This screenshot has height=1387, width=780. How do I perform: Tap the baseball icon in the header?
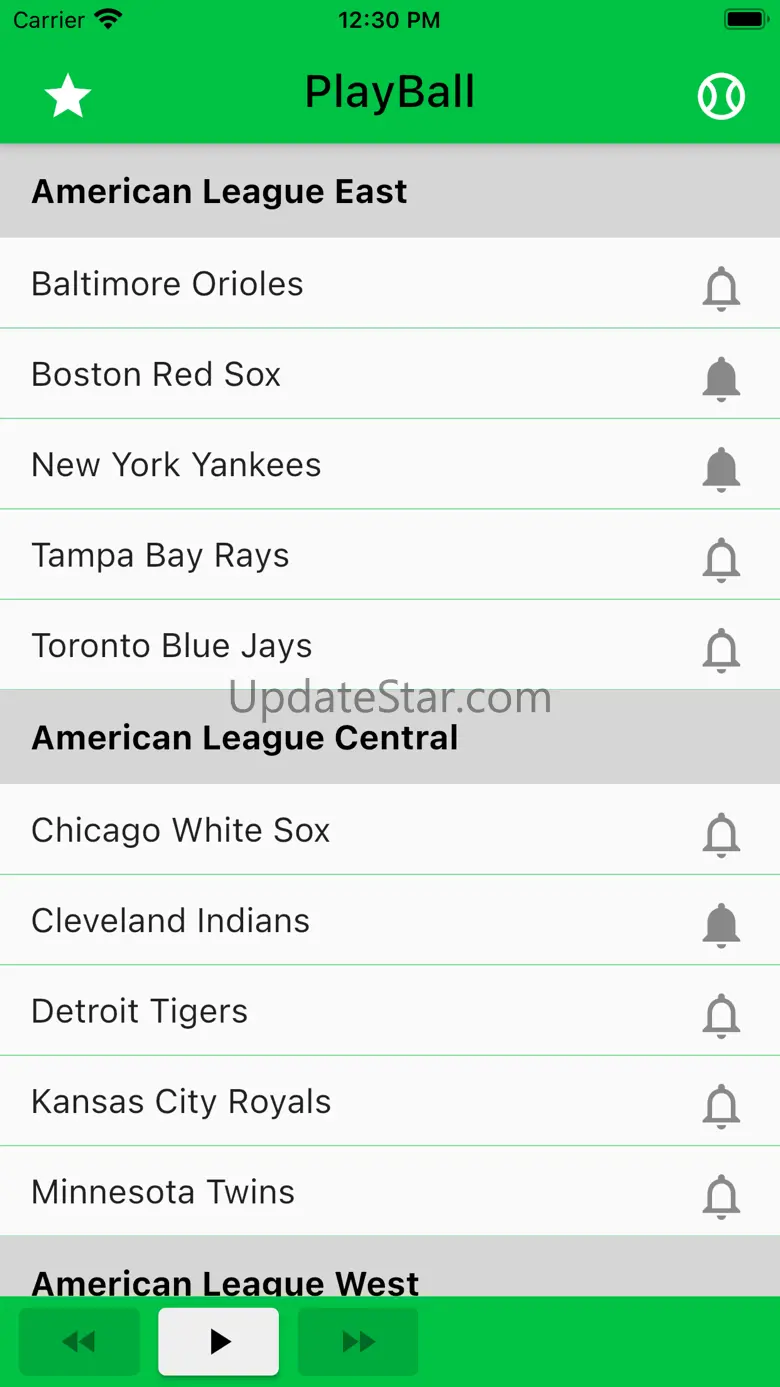click(x=721, y=97)
